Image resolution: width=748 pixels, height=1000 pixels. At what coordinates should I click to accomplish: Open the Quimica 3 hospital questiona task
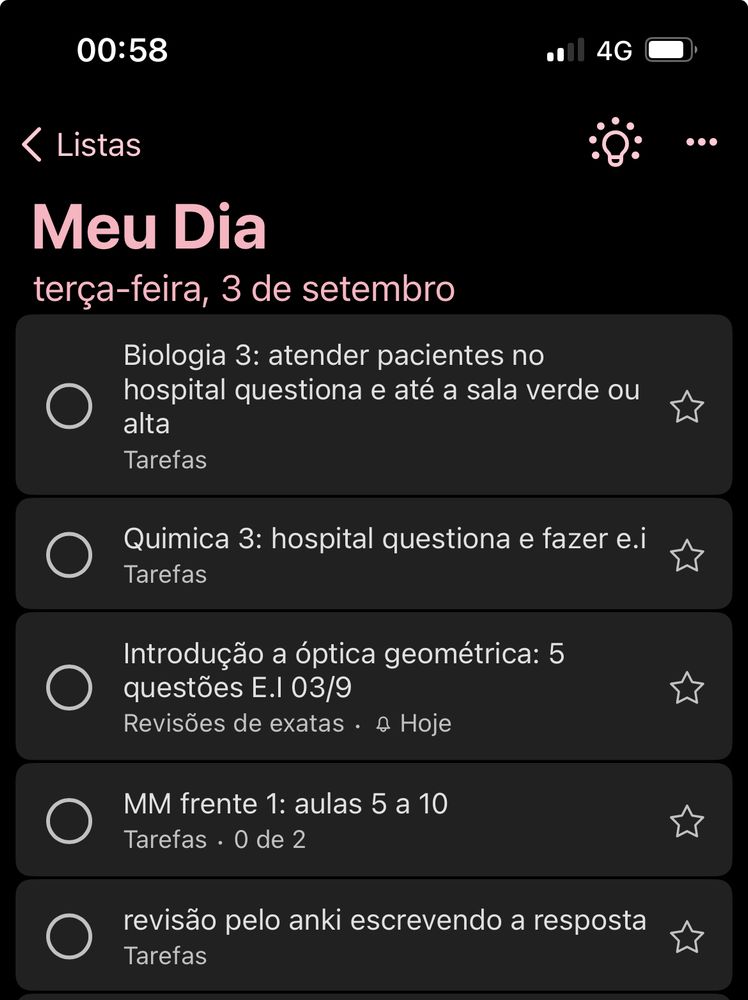pyautogui.click(x=384, y=540)
